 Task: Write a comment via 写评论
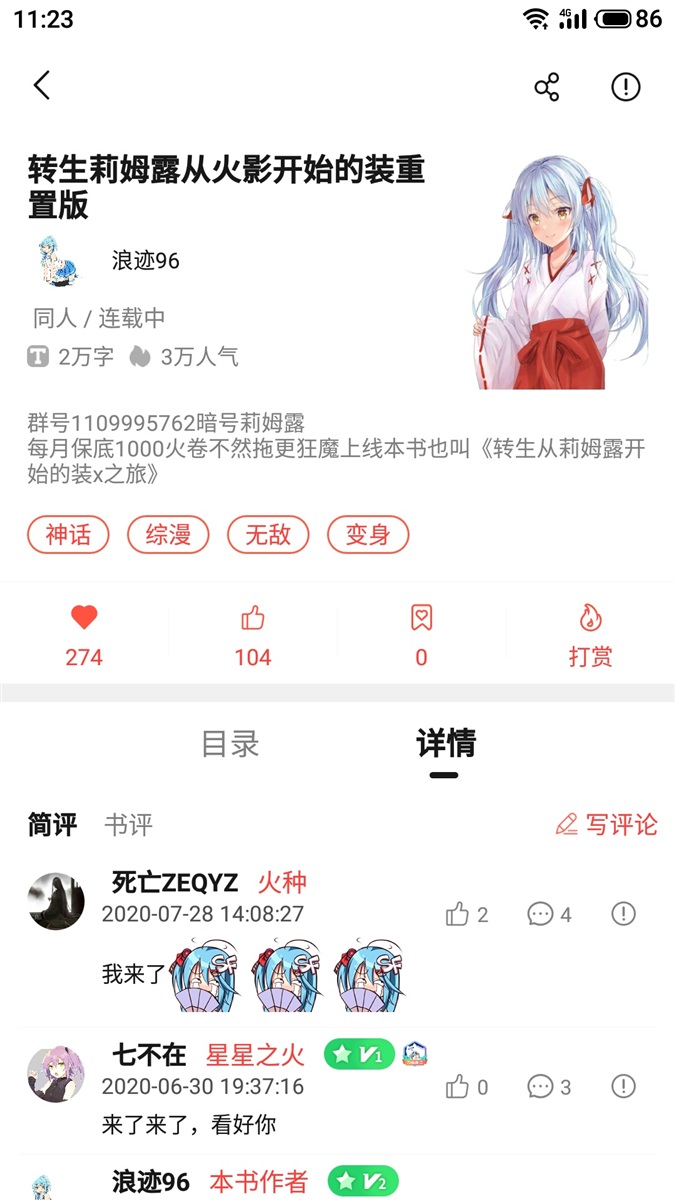(606, 824)
